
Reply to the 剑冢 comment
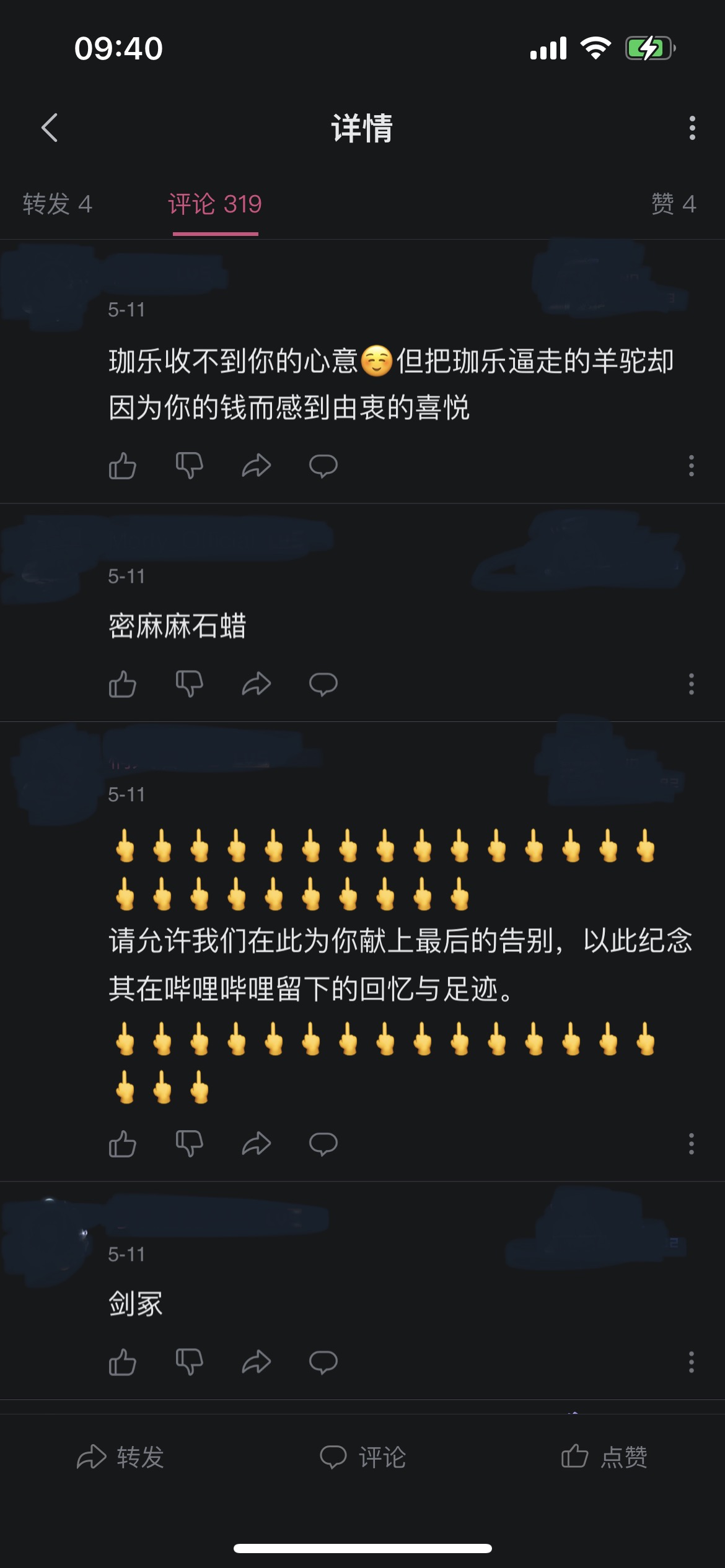pyautogui.click(x=323, y=1362)
